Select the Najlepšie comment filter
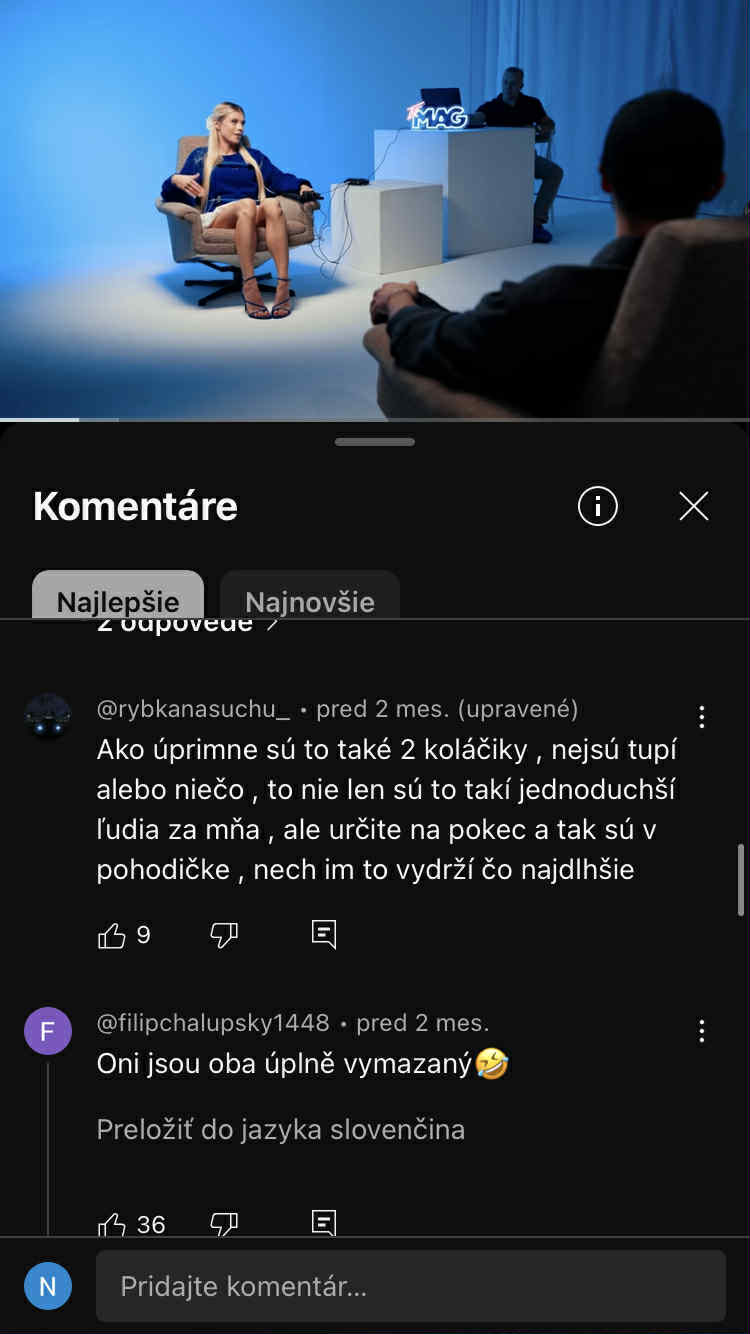 click(117, 601)
